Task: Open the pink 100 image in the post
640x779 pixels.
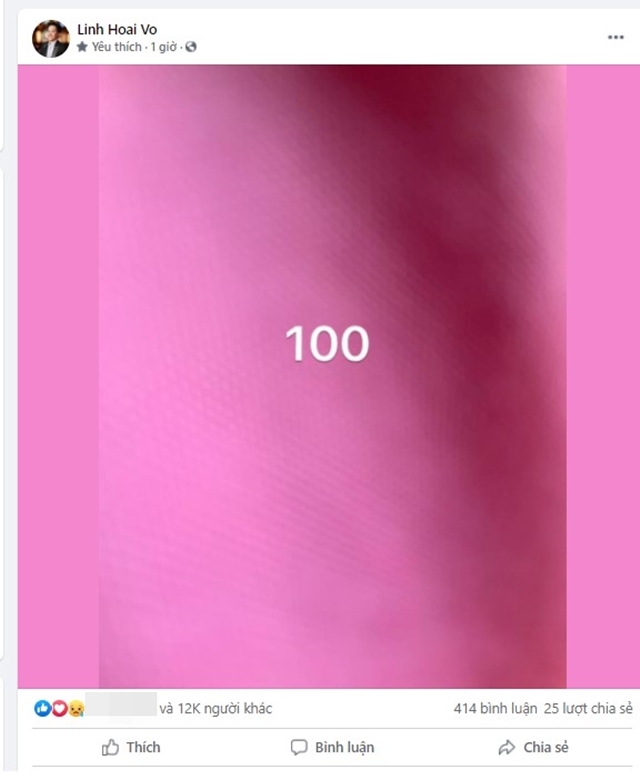Action: point(330,375)
